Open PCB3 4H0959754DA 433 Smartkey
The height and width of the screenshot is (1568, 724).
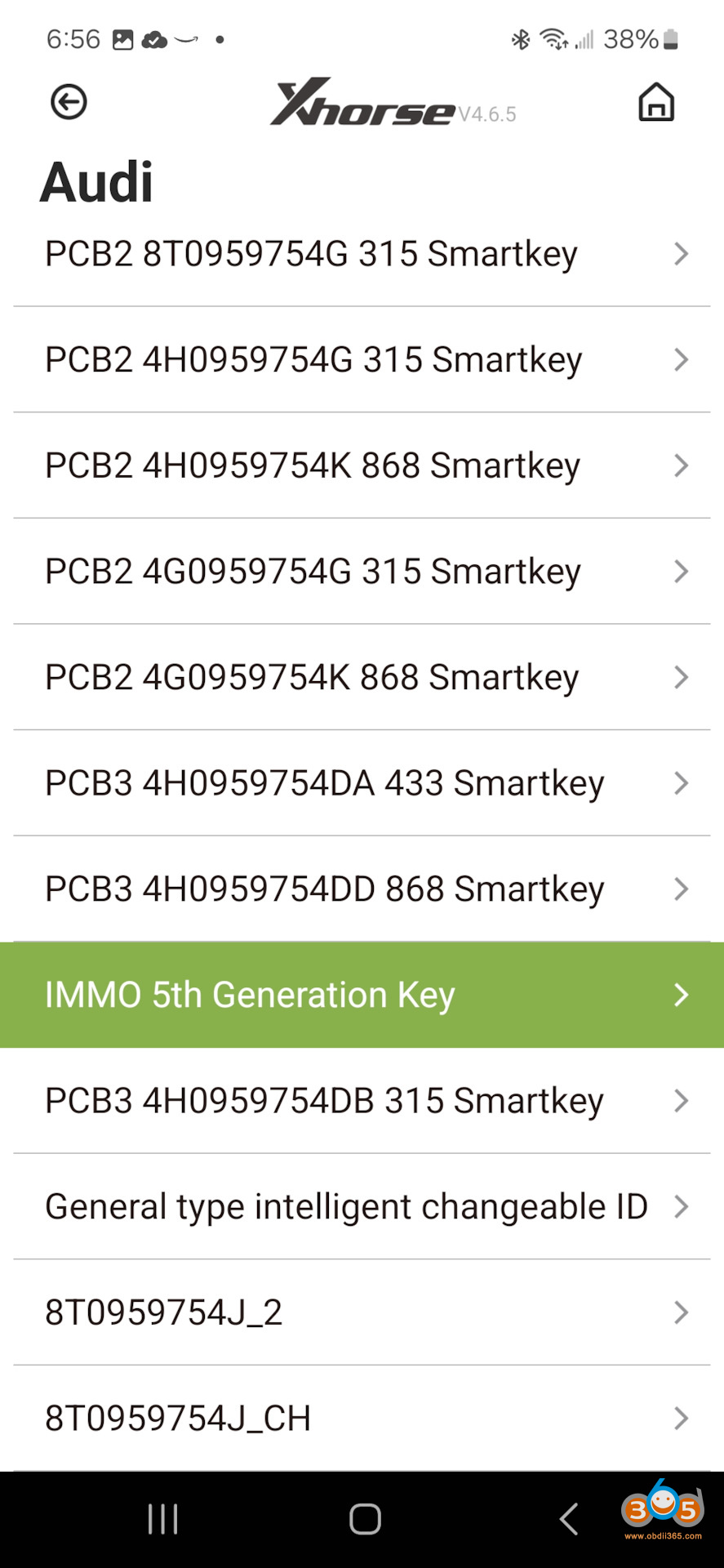(362, 782)
